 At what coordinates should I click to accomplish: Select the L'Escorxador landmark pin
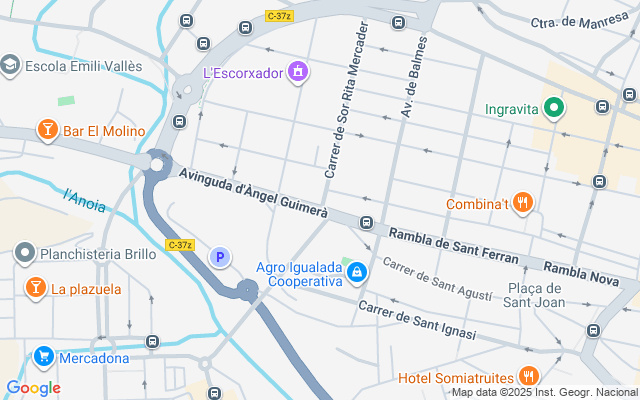[296, 72]
